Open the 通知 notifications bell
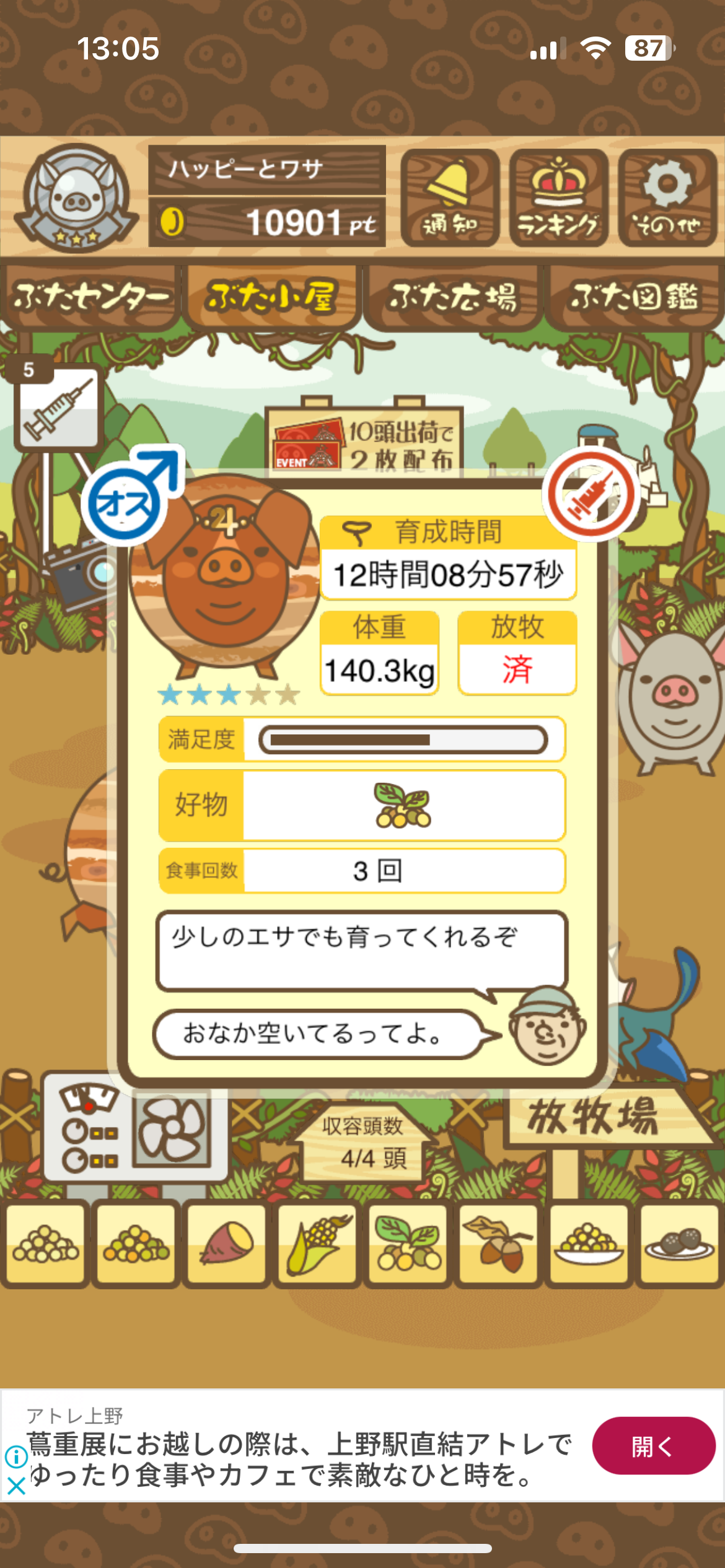Image resolution: width=725 pixels, height=1568 pixels. coord(450,198)
